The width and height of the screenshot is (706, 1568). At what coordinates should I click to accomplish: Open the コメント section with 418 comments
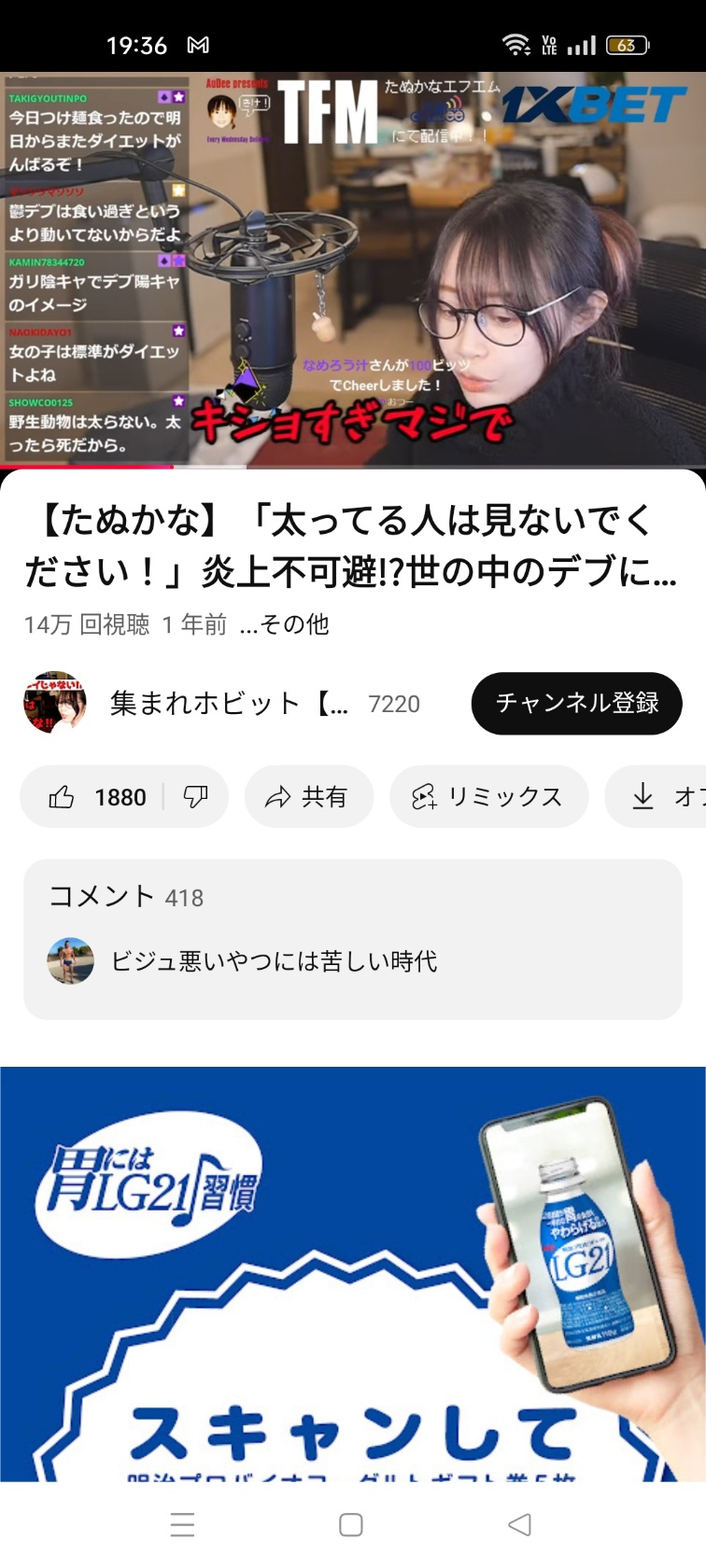click(x=353, y=938)
